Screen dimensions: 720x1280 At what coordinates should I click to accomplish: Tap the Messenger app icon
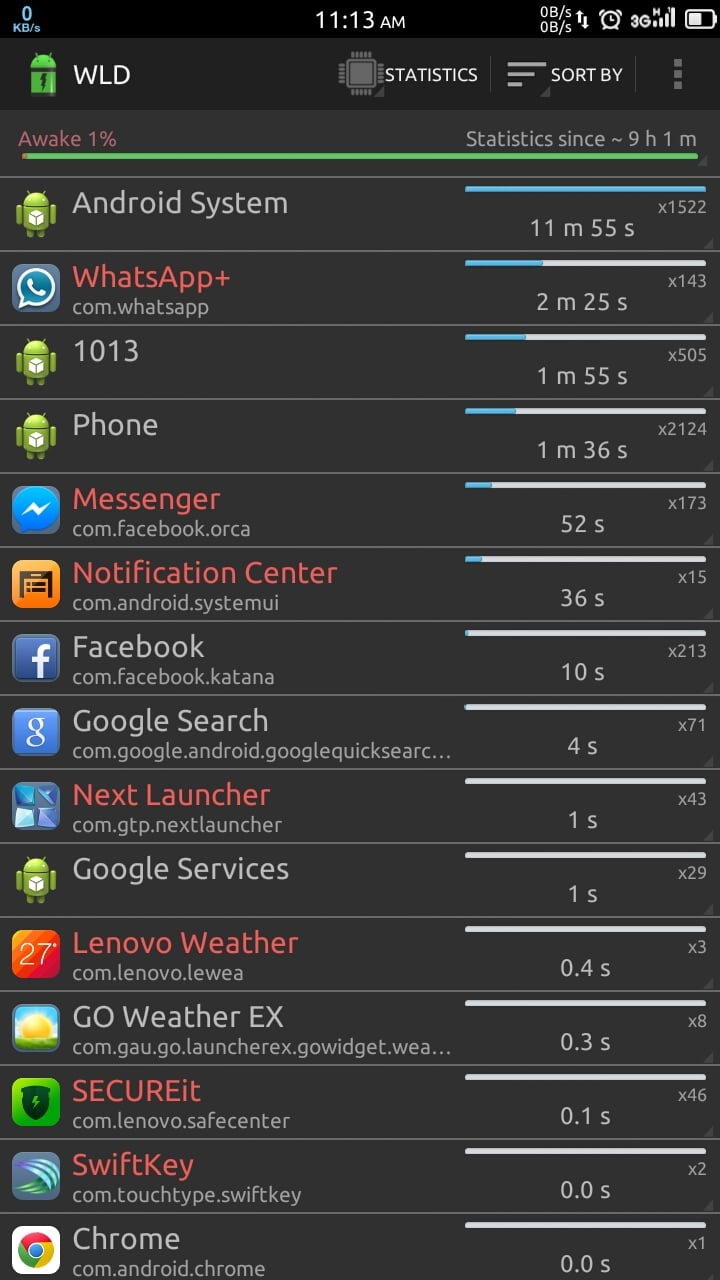(x=35, y=510)
